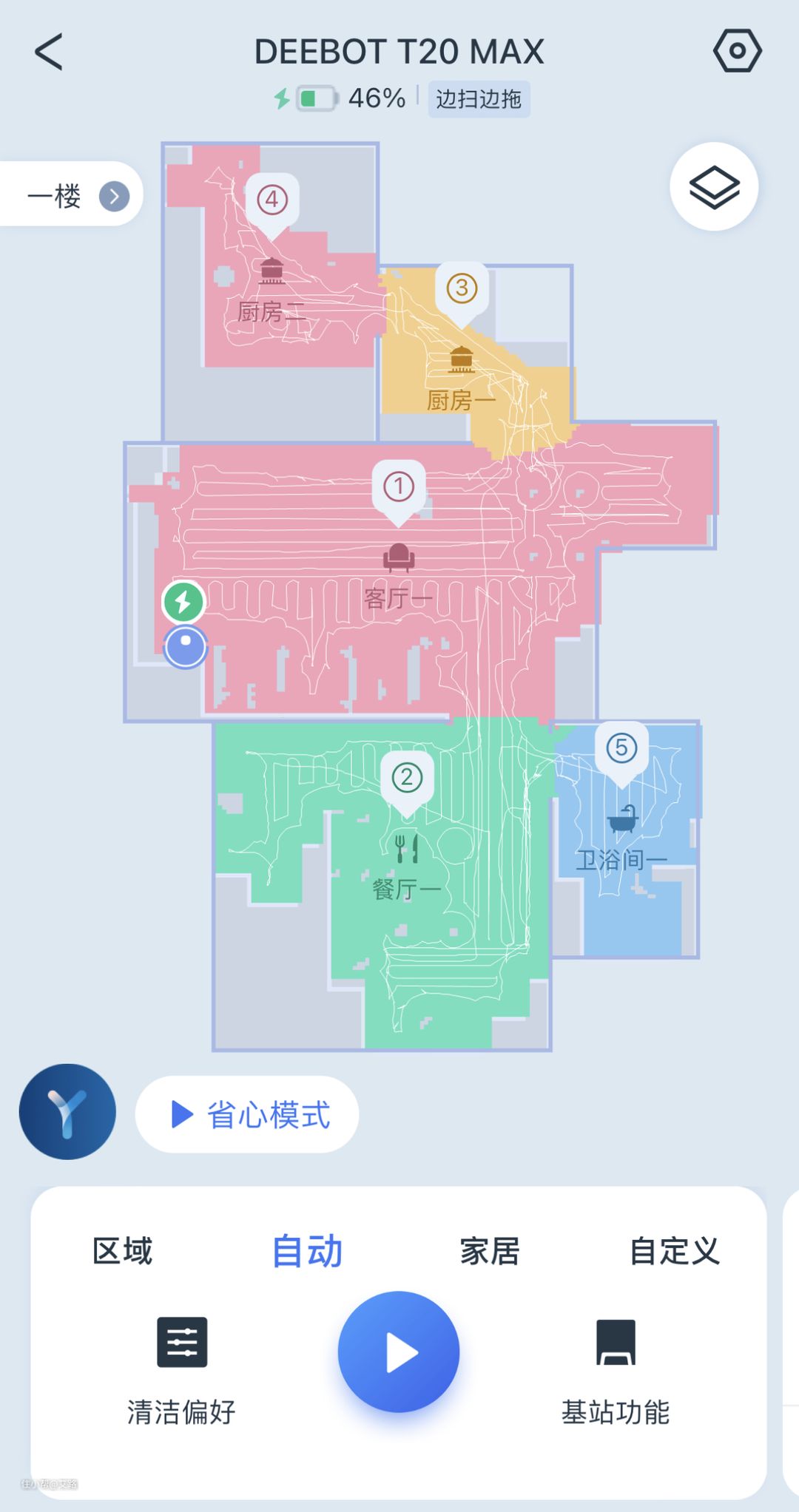
Task: Switch to the 区域 tab
Action: (x=122, y=1251)
